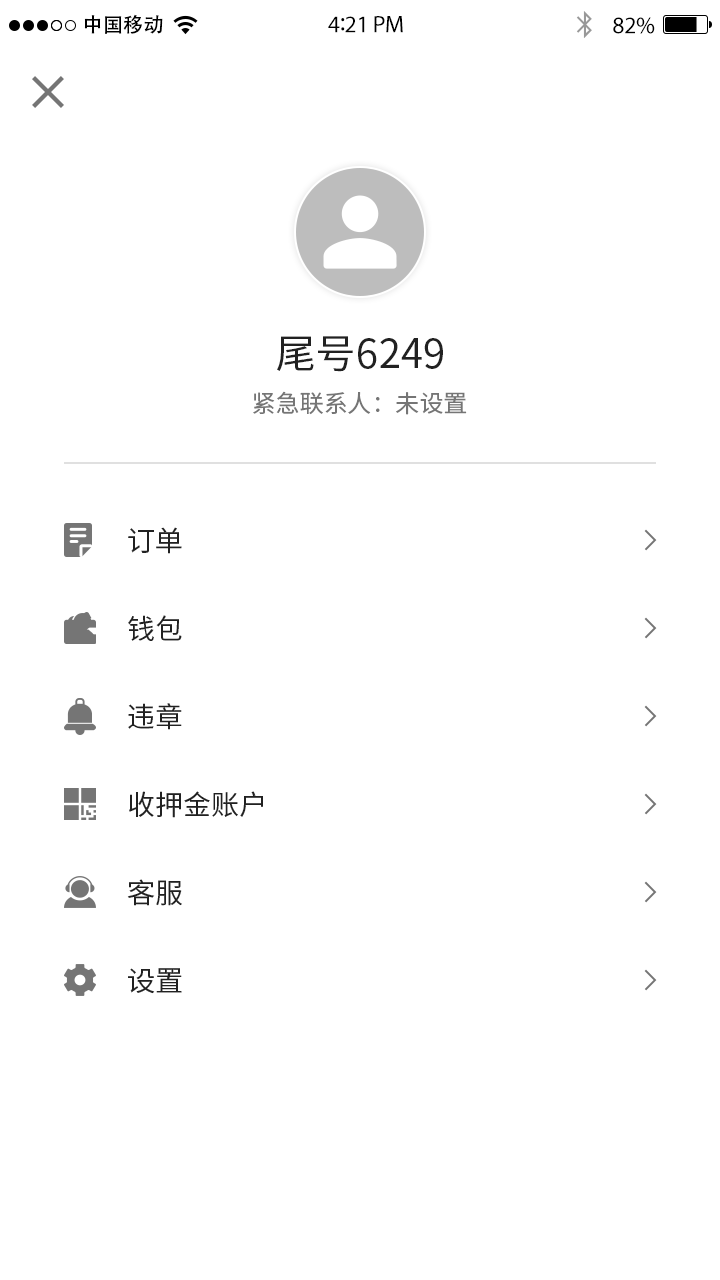Image resolution: width=720 pixels, height=1280 pixels.
Task: Open the 设置 row via its arrow
Action: tap(649, 979)
